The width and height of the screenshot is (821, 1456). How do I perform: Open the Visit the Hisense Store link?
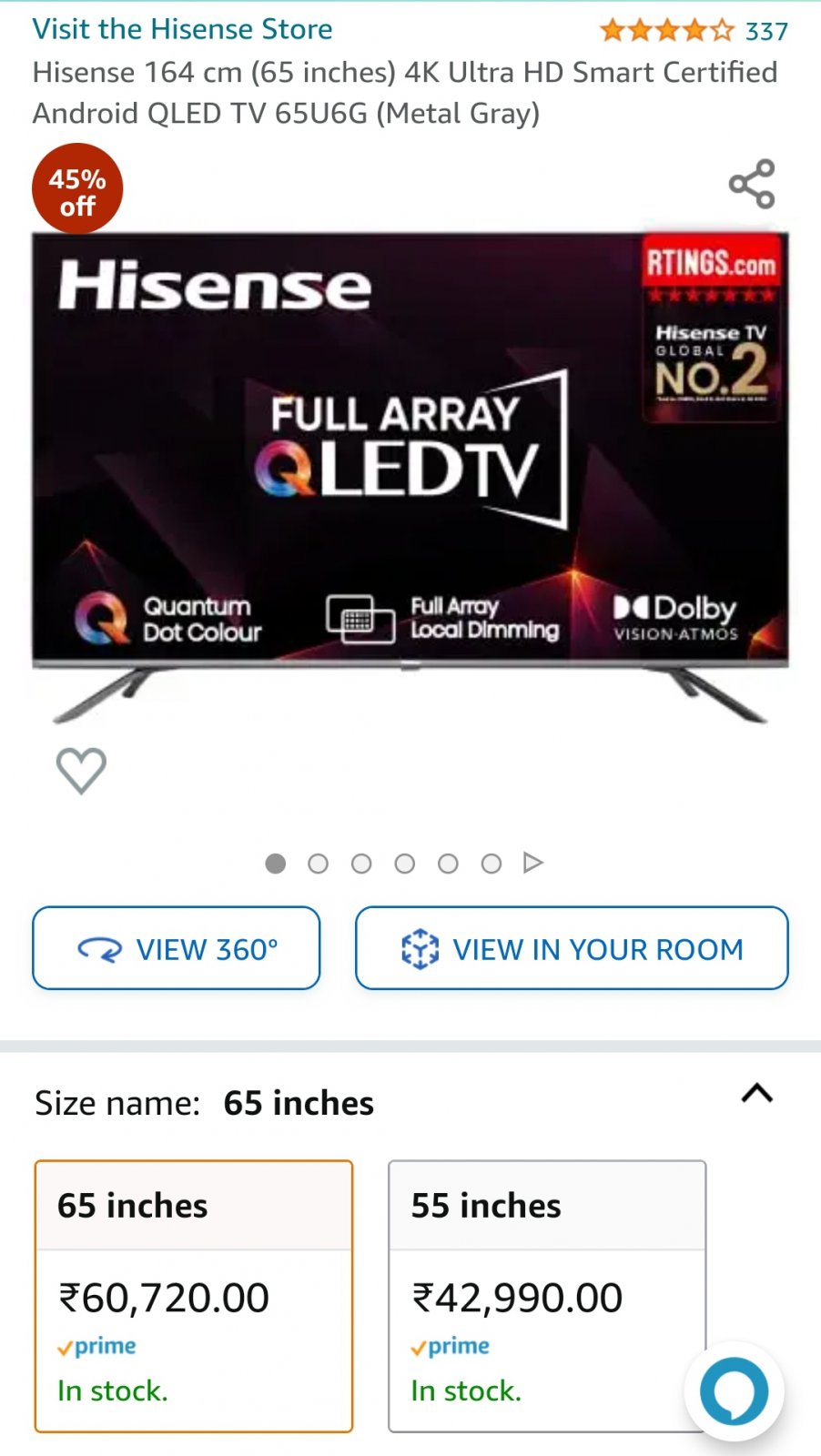[182, 29]
